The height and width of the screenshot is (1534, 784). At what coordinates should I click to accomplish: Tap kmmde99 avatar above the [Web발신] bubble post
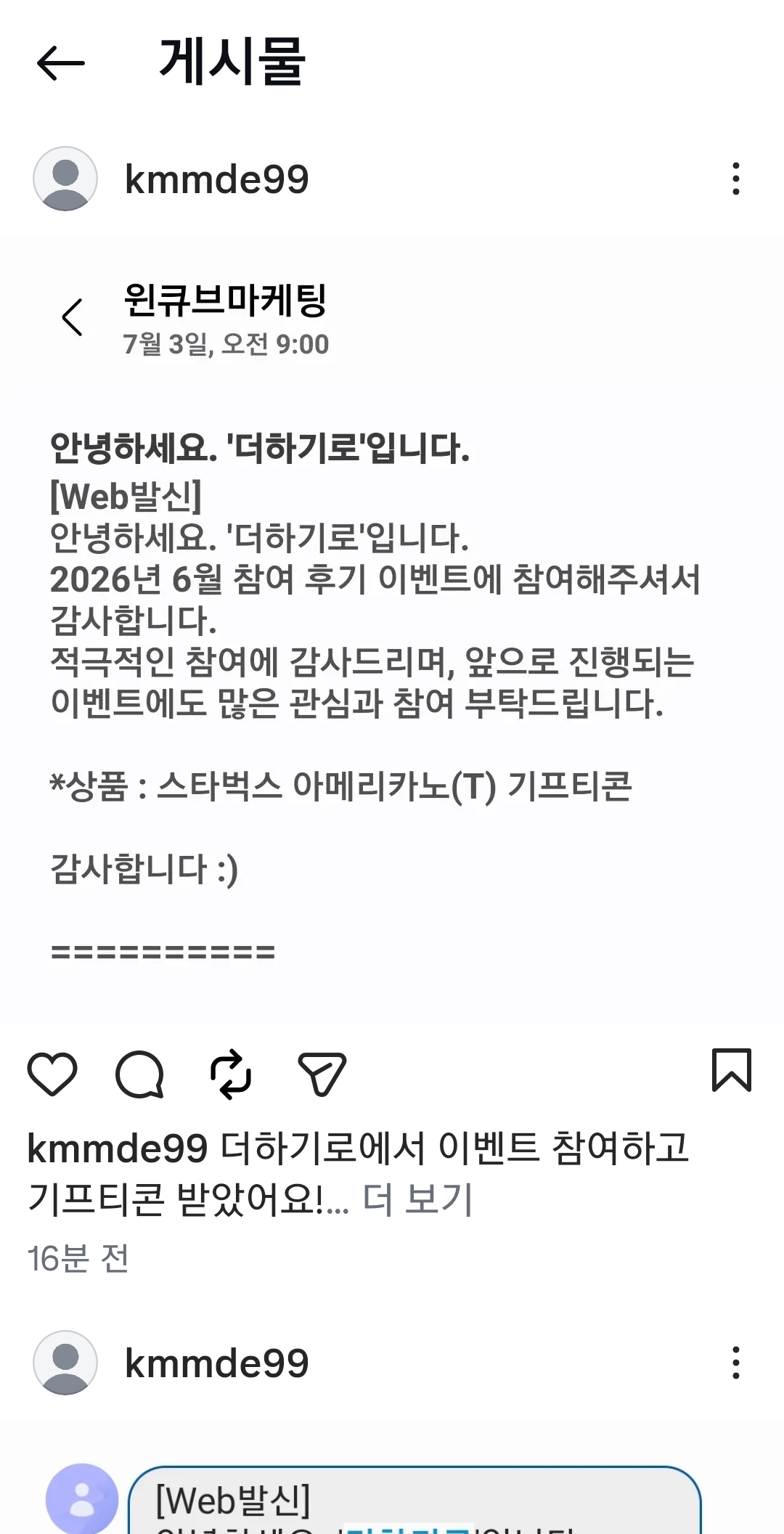[x=65, y=1363]
